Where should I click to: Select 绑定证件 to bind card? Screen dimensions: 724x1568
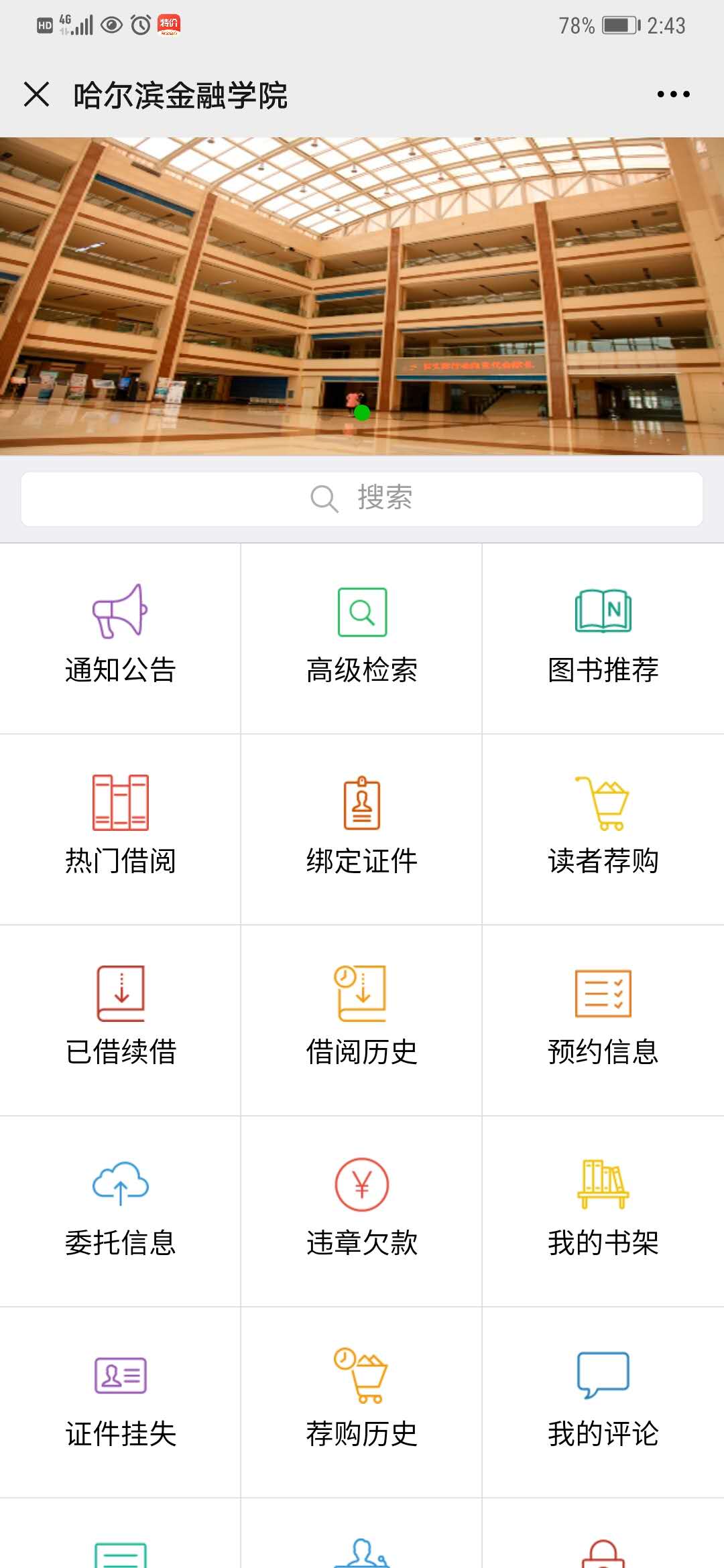click(x=362, y=828)
